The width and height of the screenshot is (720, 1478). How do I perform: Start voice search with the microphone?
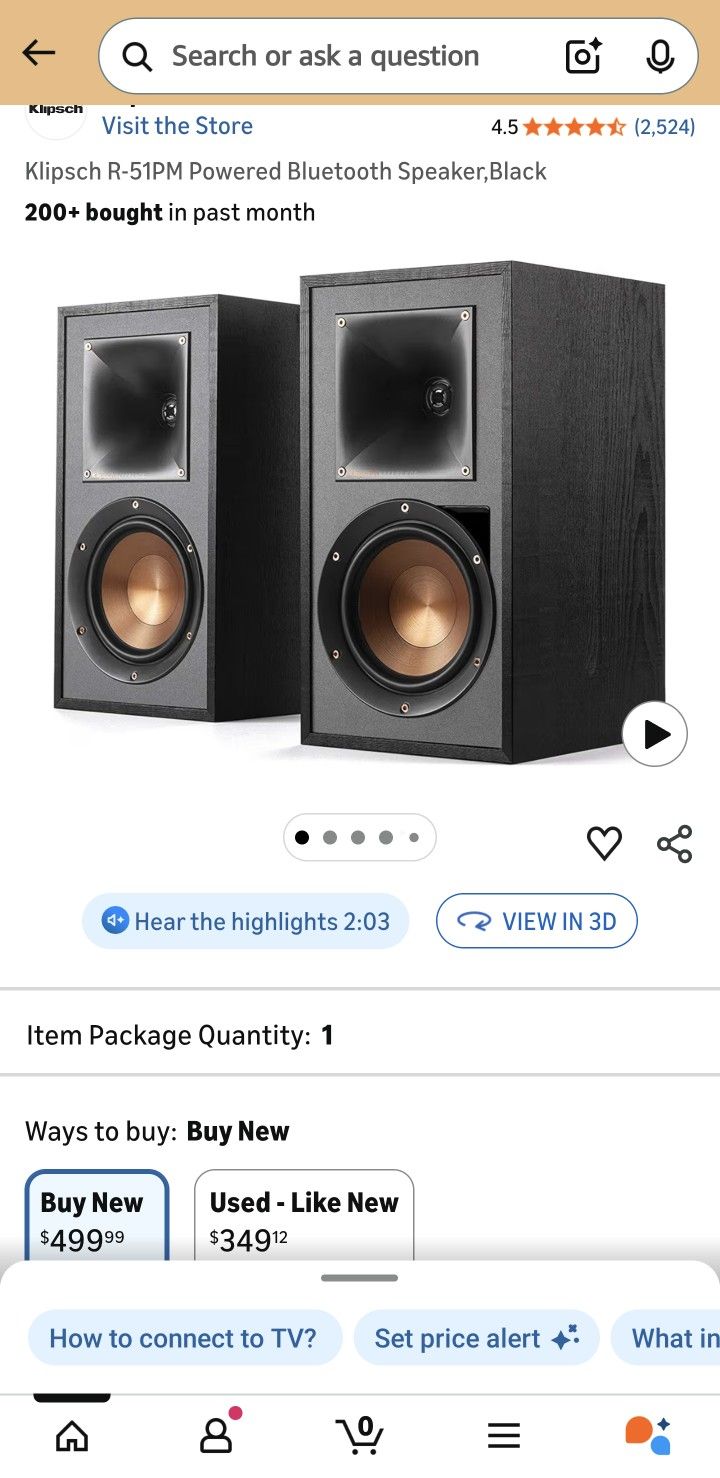(660, 56)
